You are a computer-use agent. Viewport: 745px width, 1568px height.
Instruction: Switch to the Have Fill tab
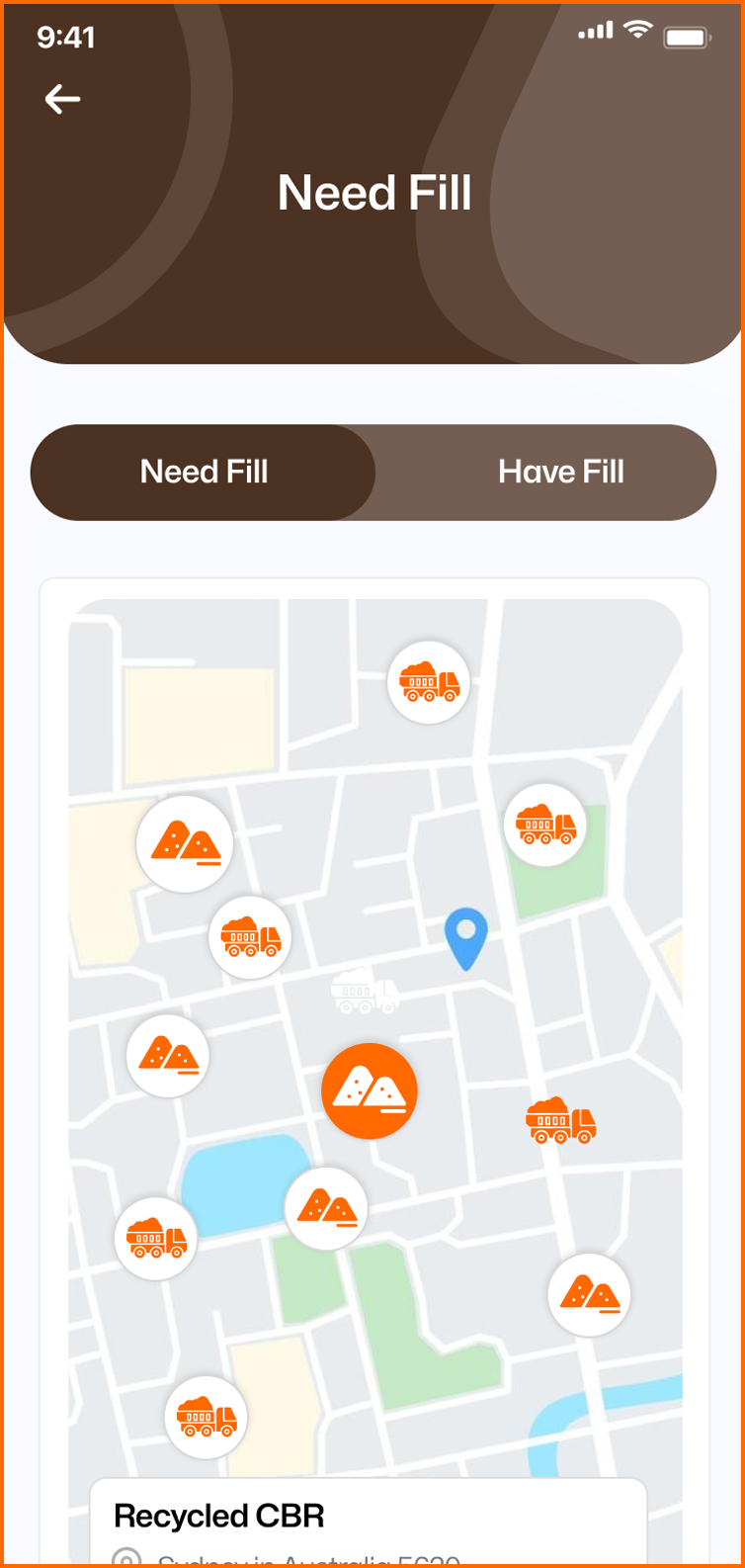[x=560, y=473]
